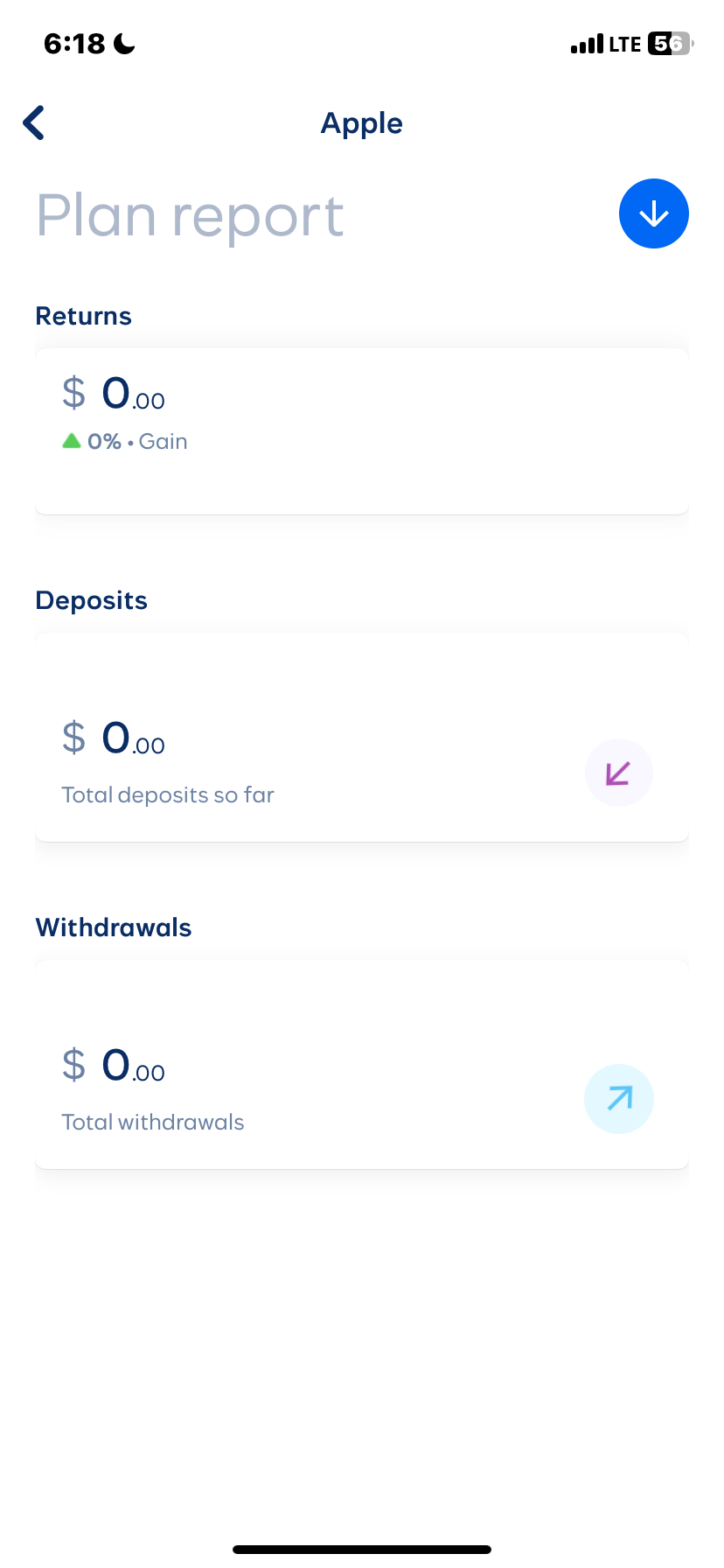Tap the Plan report heading
724x1568 pixels.
coord(189,214)
